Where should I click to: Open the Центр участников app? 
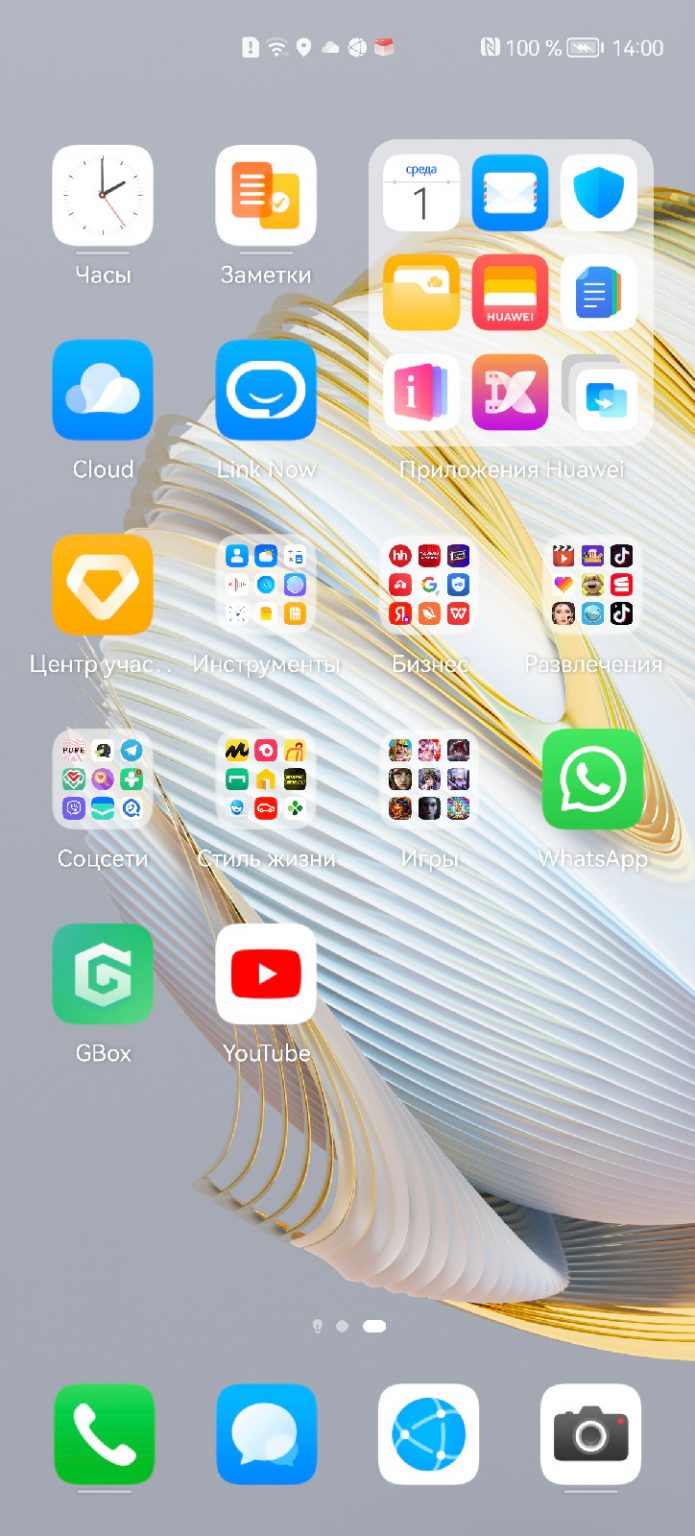tap(102, 585)
